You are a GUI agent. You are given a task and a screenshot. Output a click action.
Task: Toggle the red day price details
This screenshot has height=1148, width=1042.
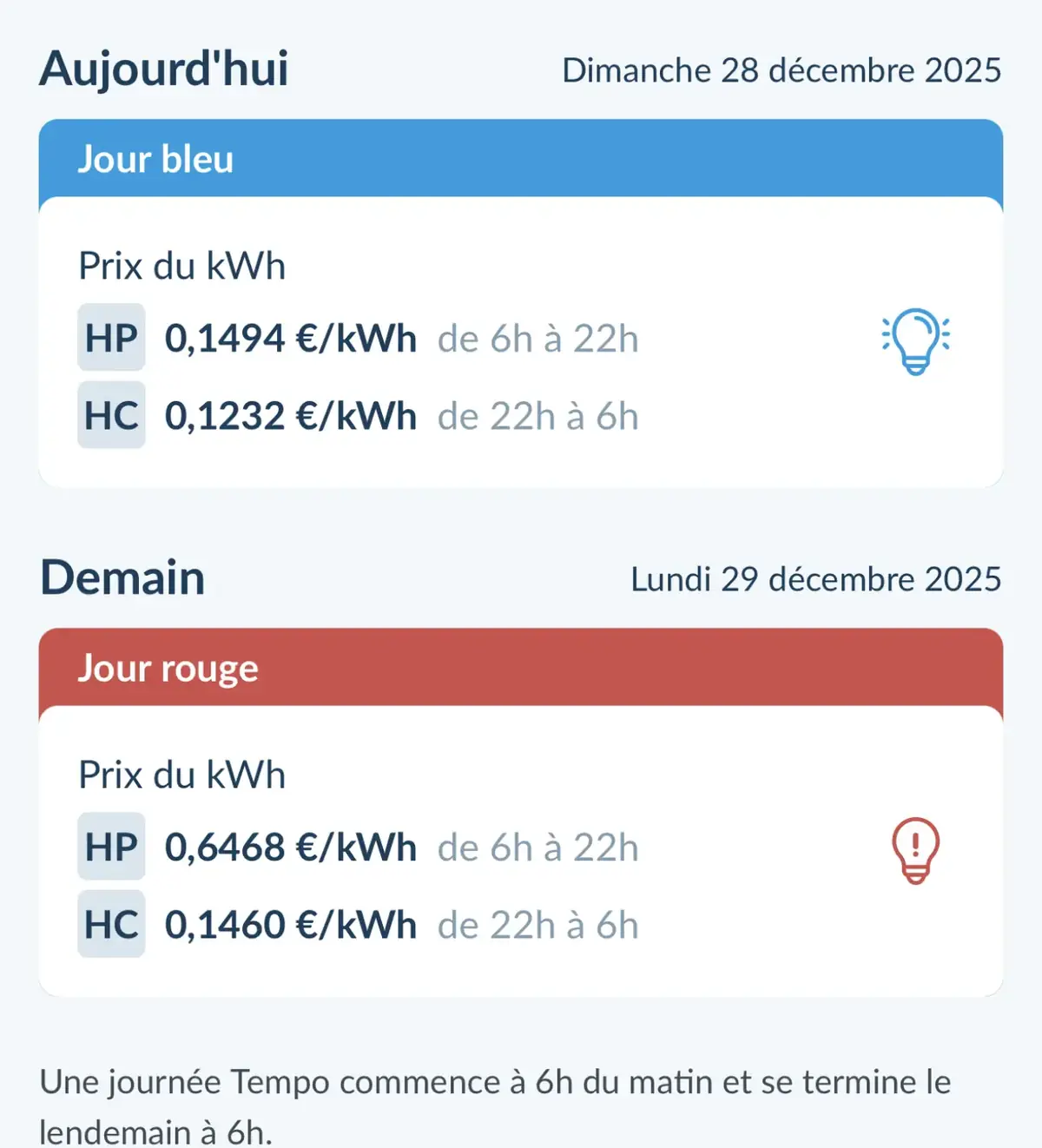521,847
